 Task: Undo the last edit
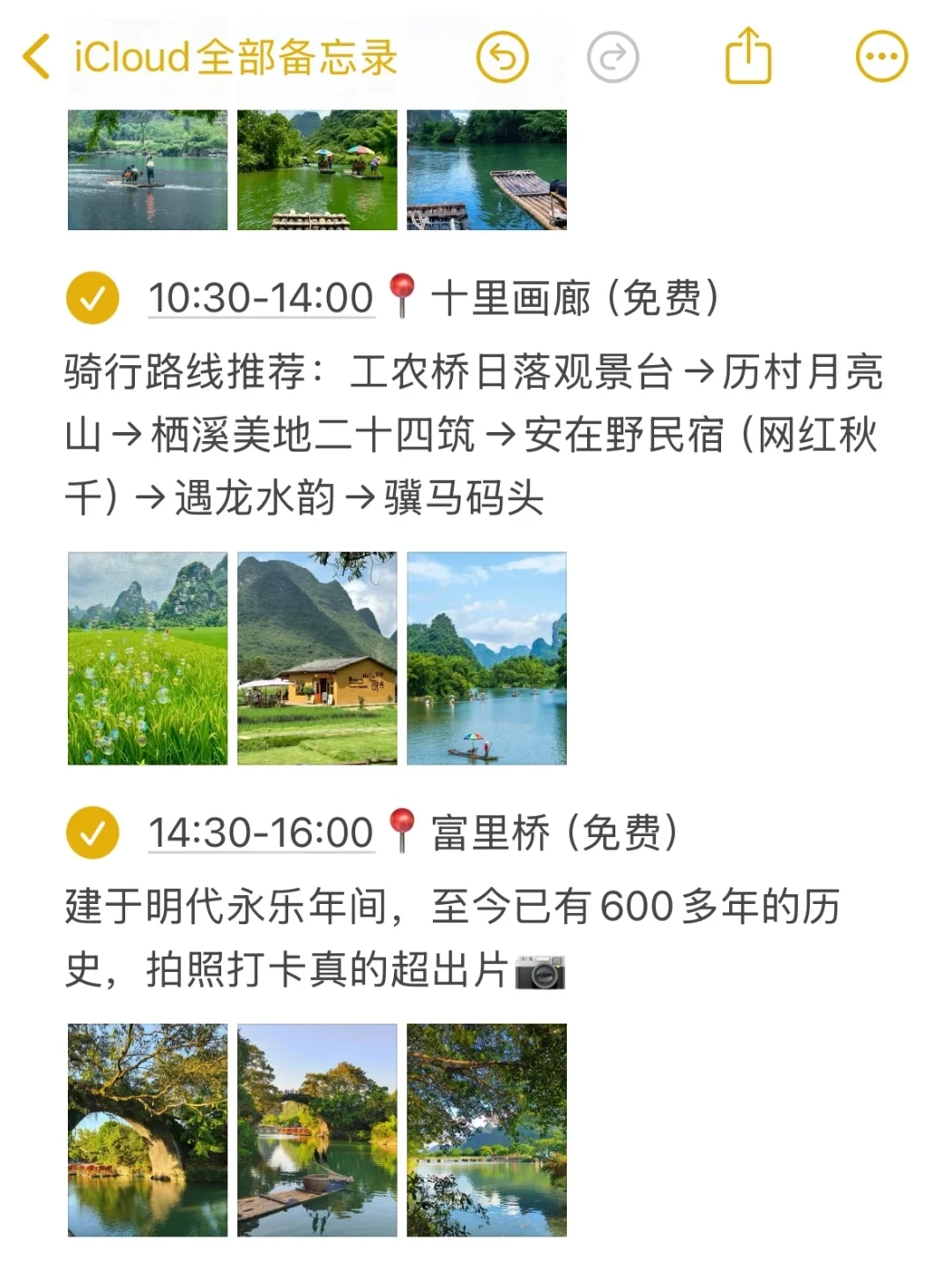502,57
